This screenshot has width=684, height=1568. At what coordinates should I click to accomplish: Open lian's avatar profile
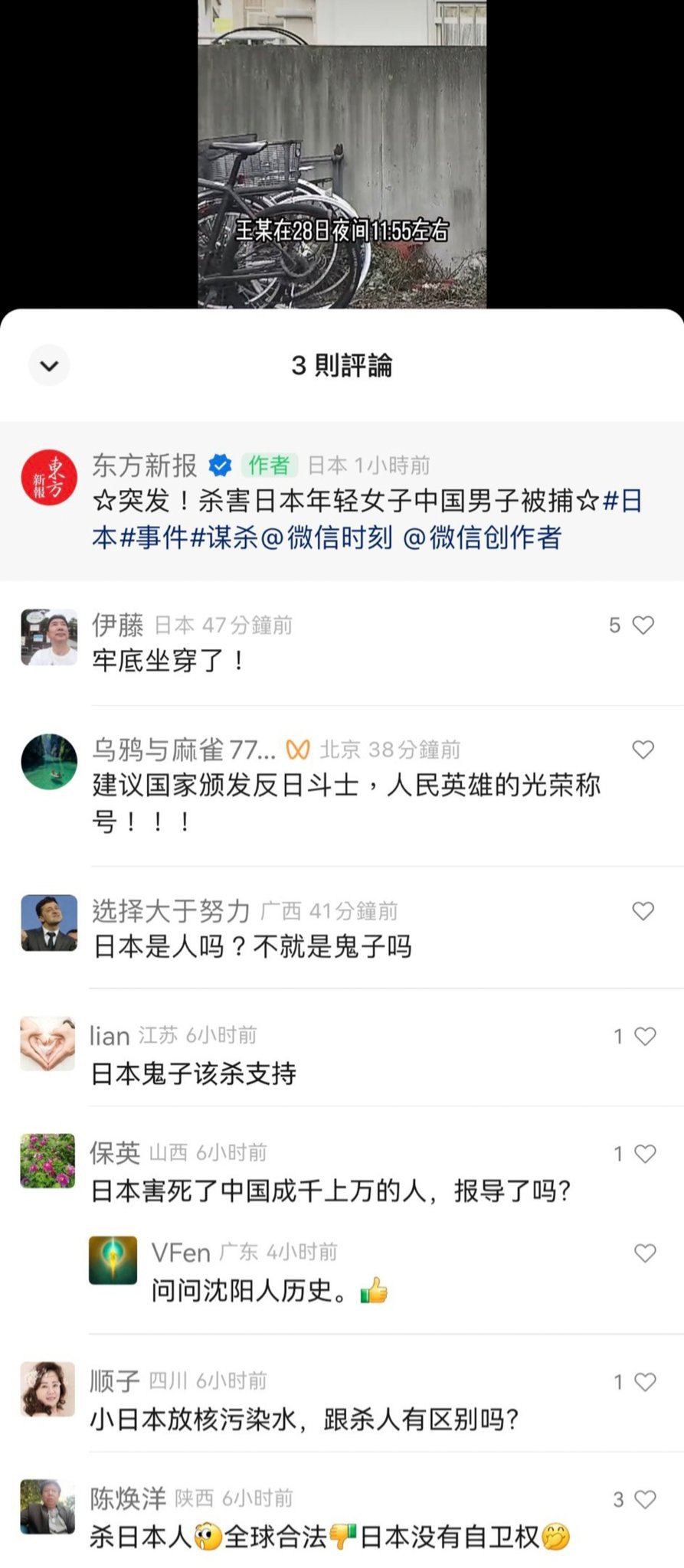click(47, 1044)
